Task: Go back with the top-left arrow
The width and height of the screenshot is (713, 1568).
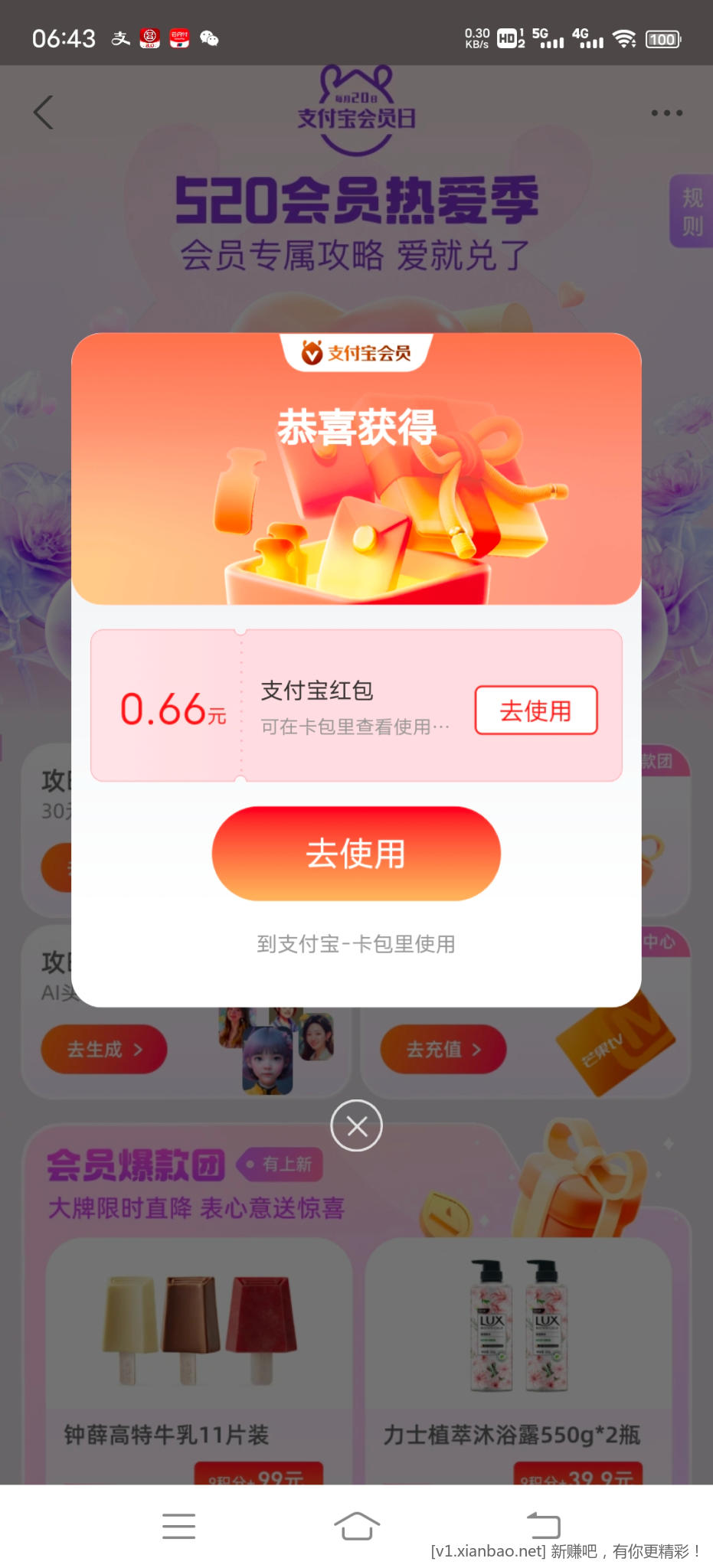Action: 44,113
